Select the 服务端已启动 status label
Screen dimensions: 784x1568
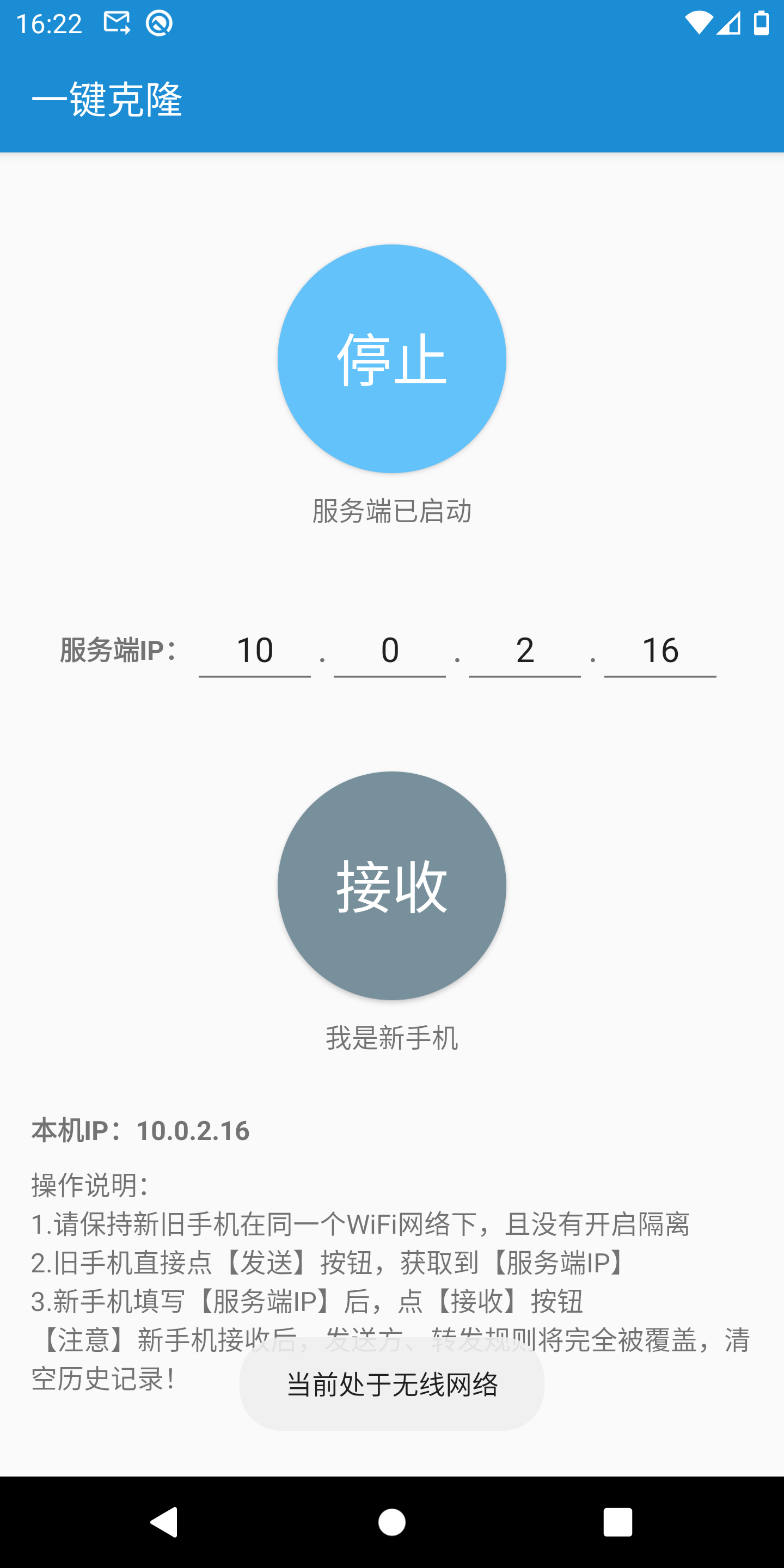tap(391, 511)
